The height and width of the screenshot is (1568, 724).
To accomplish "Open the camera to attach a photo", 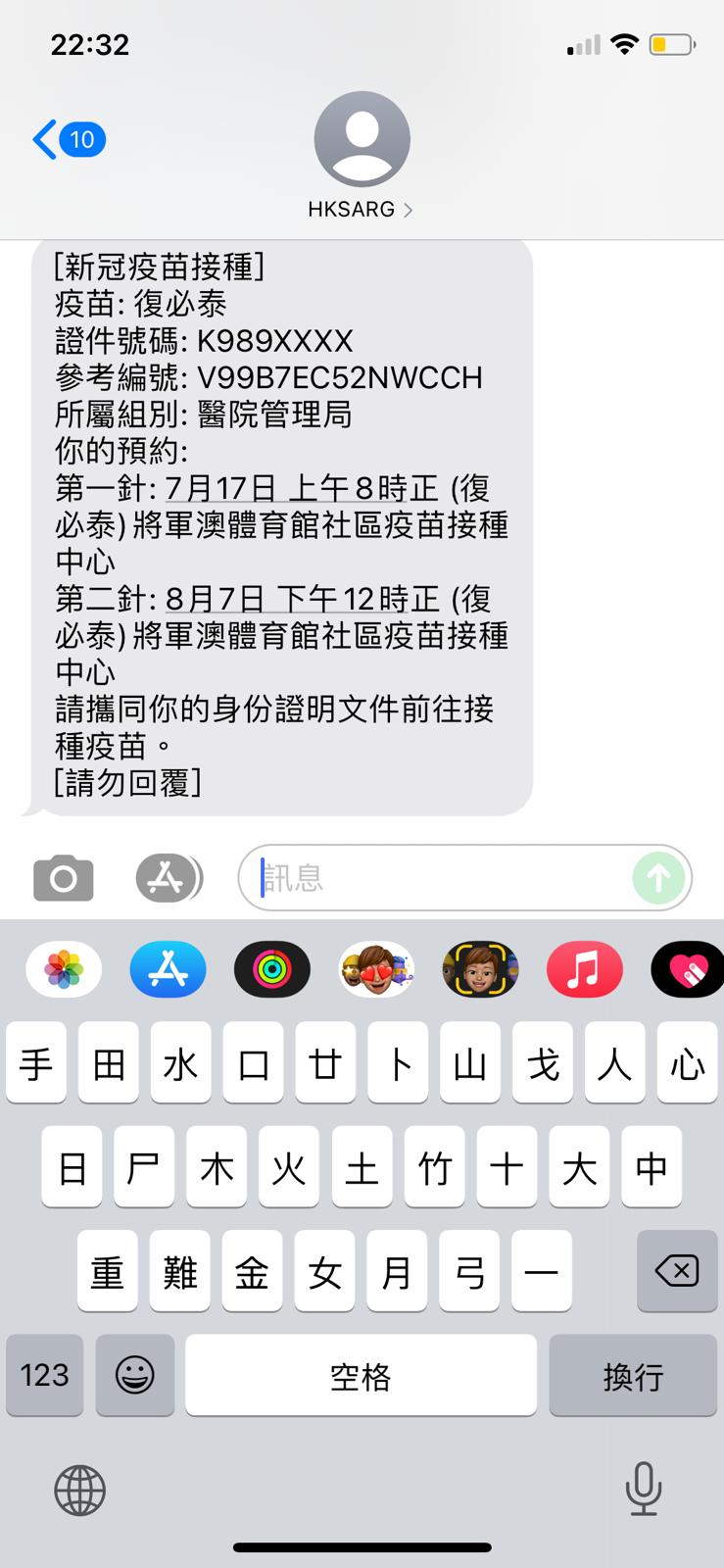I will (x=64, y=877).
